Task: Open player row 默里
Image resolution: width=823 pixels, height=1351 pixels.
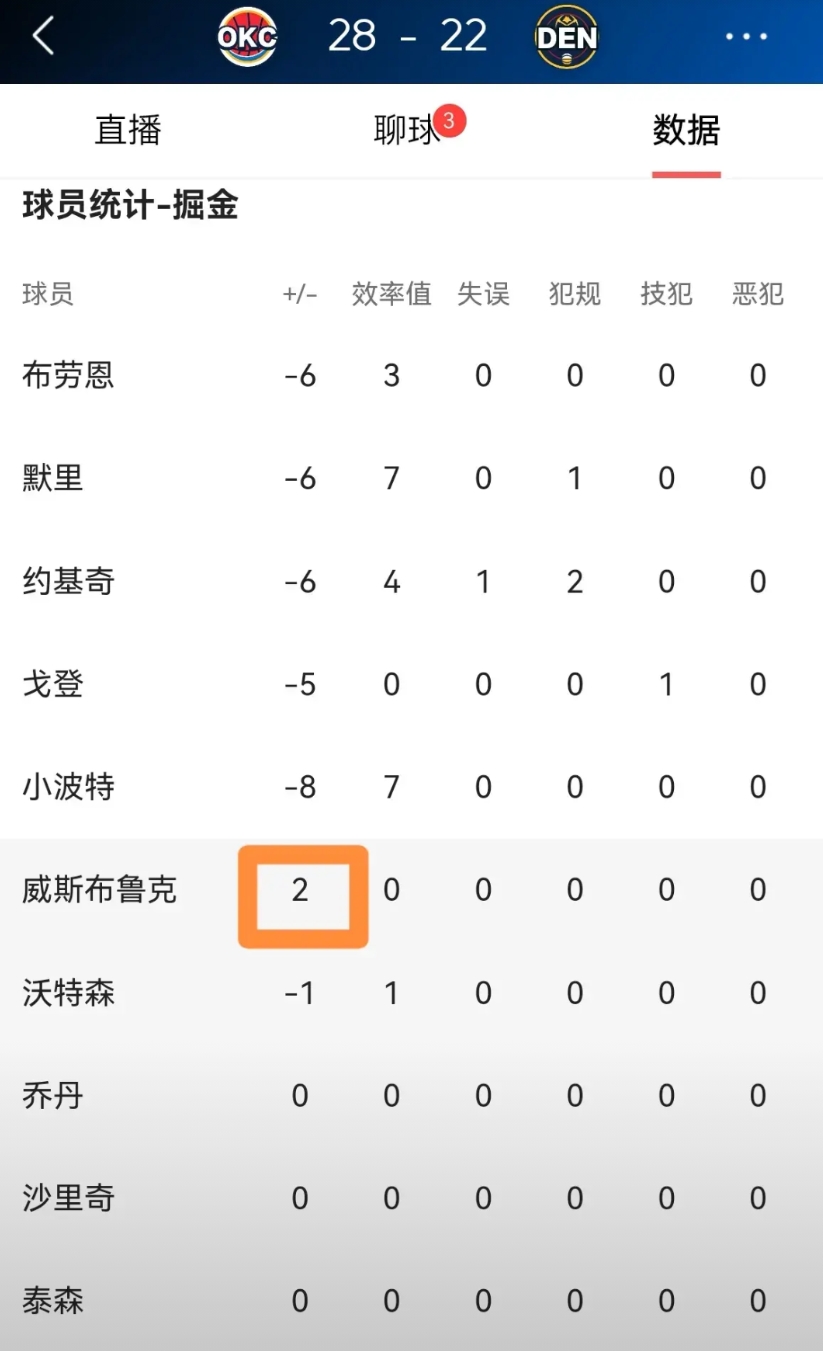Action: pos(411,478)
